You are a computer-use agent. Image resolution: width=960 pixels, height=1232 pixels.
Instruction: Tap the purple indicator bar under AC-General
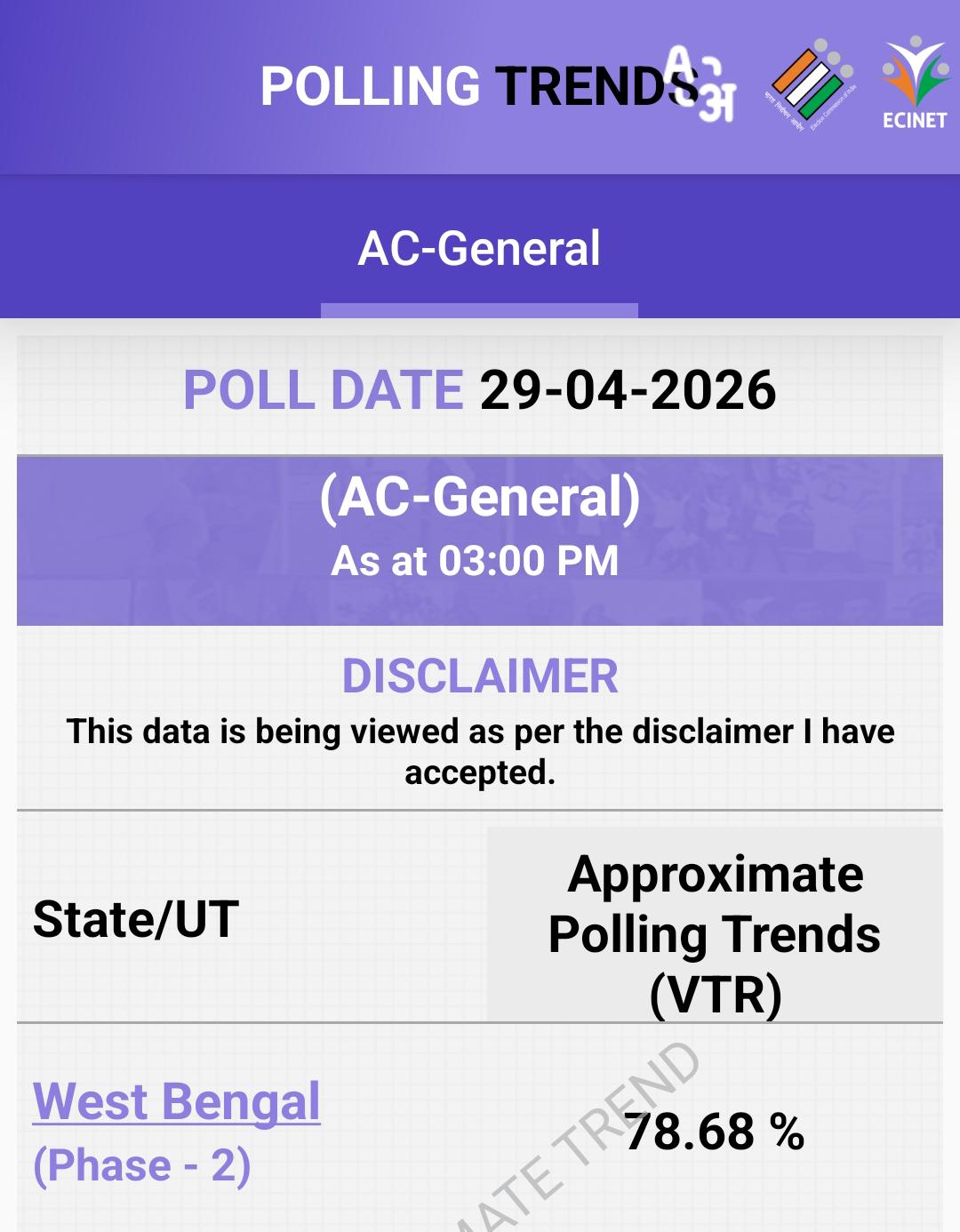coord(480,307)
